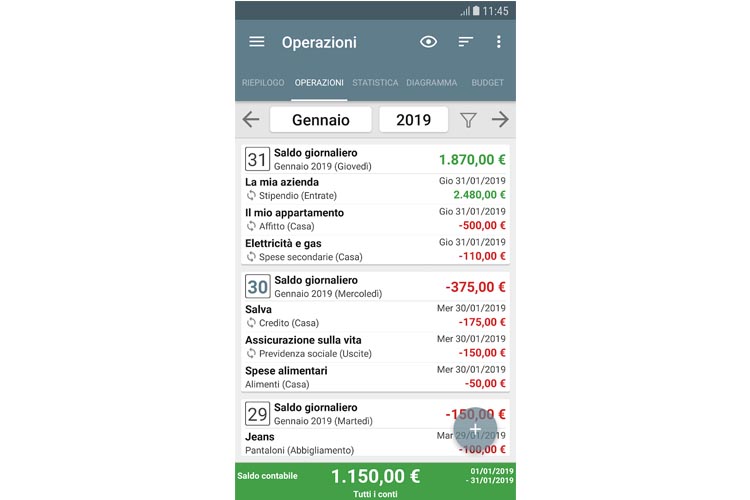This screenshot has height=500, width=750.
Task: Open the Spese alimentari transaction
Action: 375,377
